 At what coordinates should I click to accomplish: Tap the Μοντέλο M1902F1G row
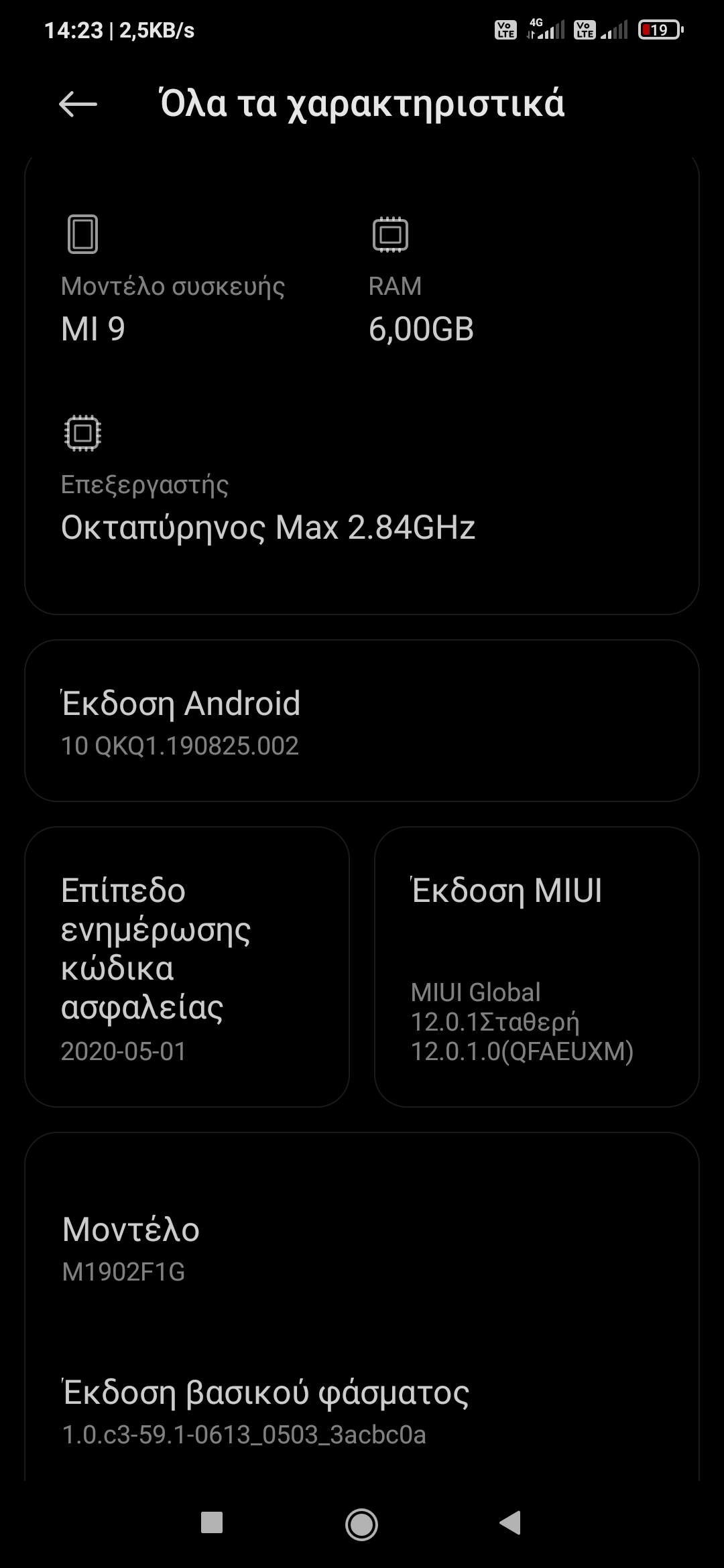point(362,1248)
